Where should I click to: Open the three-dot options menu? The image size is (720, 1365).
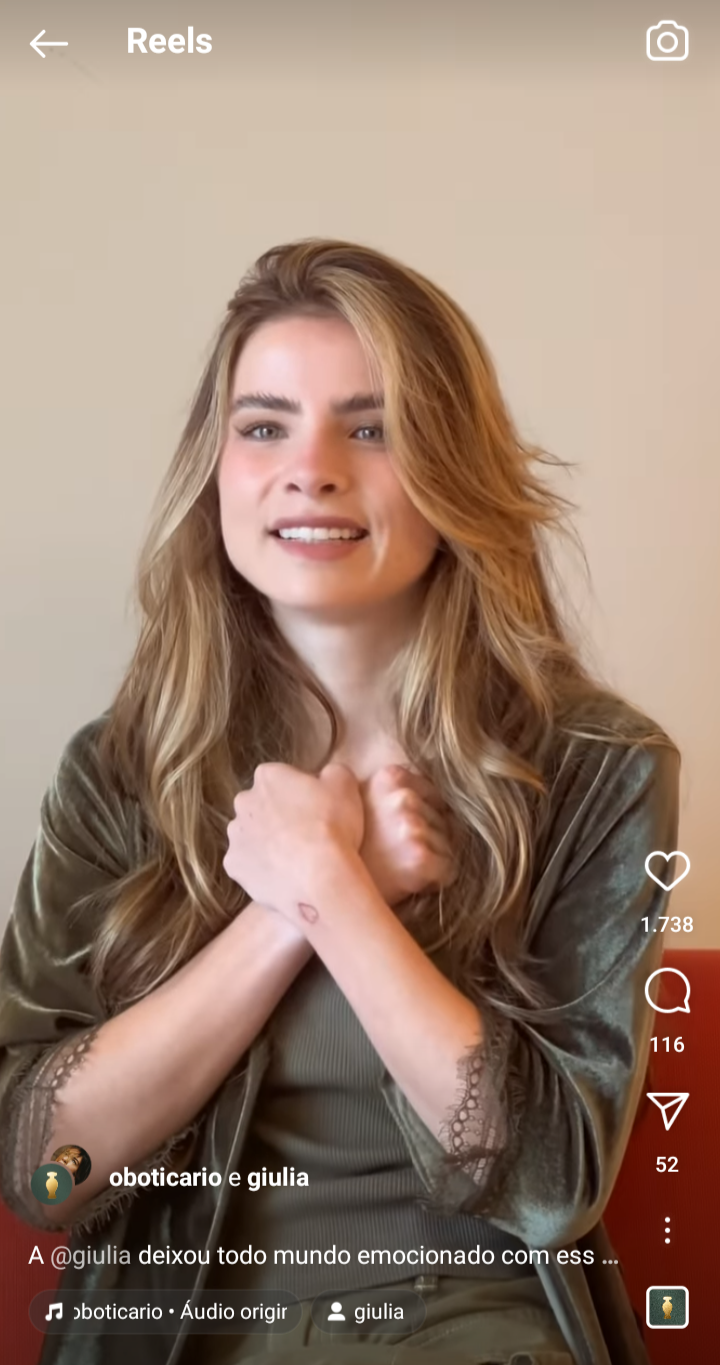coord(667,1230)
